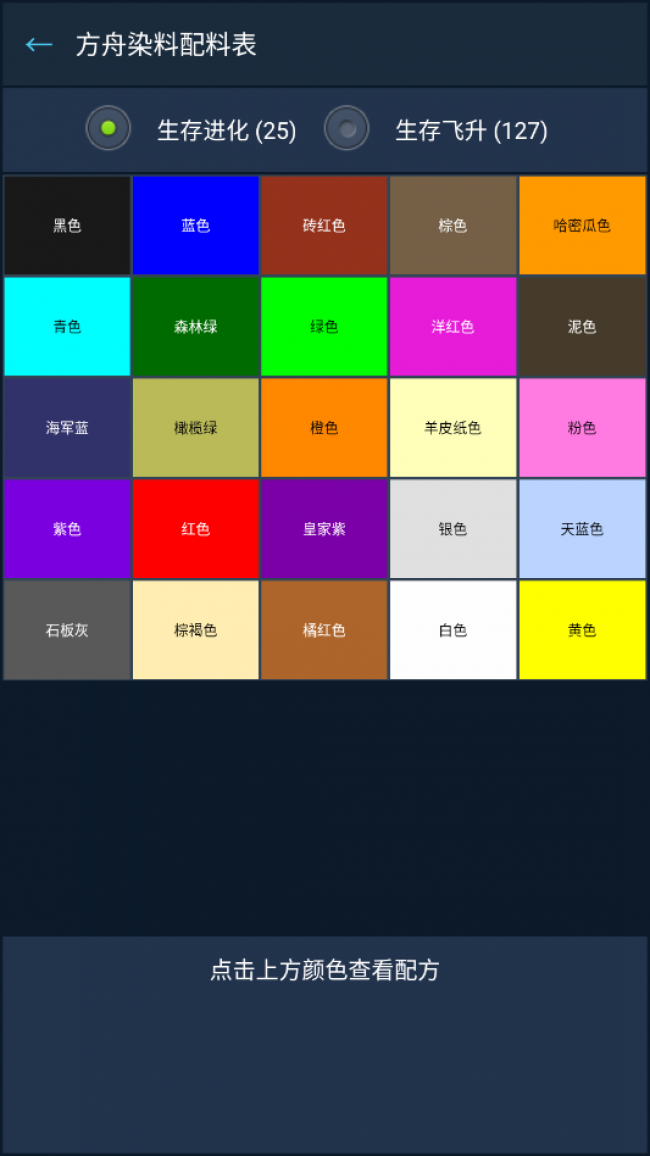Select the 天蓝色 color
Viewport: 650px width, 1156px height.
582,529
